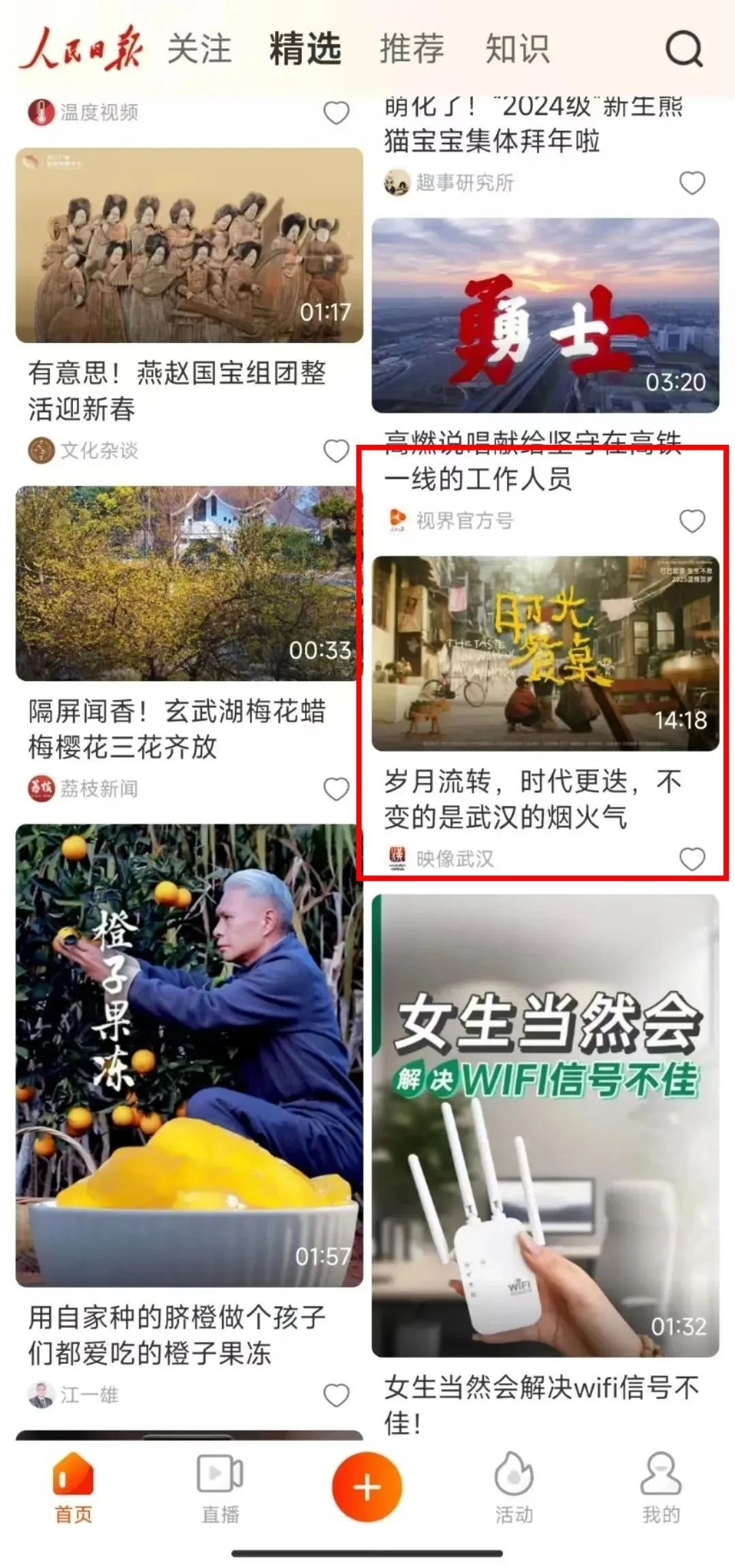This screenshot has height=1568, width=735.
Task: Like the 视界官方号 post
Action: coord(692,521)
